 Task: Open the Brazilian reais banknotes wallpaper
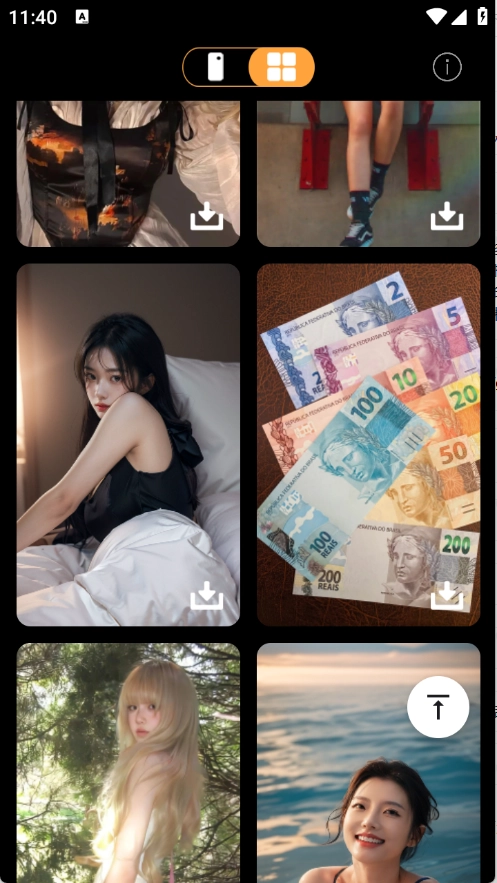click(x=369, y=444)
